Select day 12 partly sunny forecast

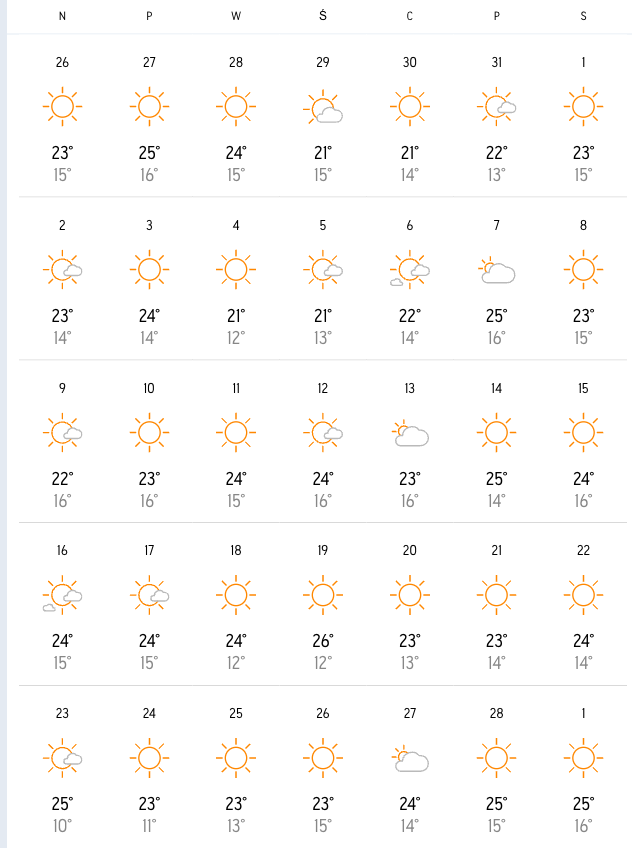(x=323, y=441)
